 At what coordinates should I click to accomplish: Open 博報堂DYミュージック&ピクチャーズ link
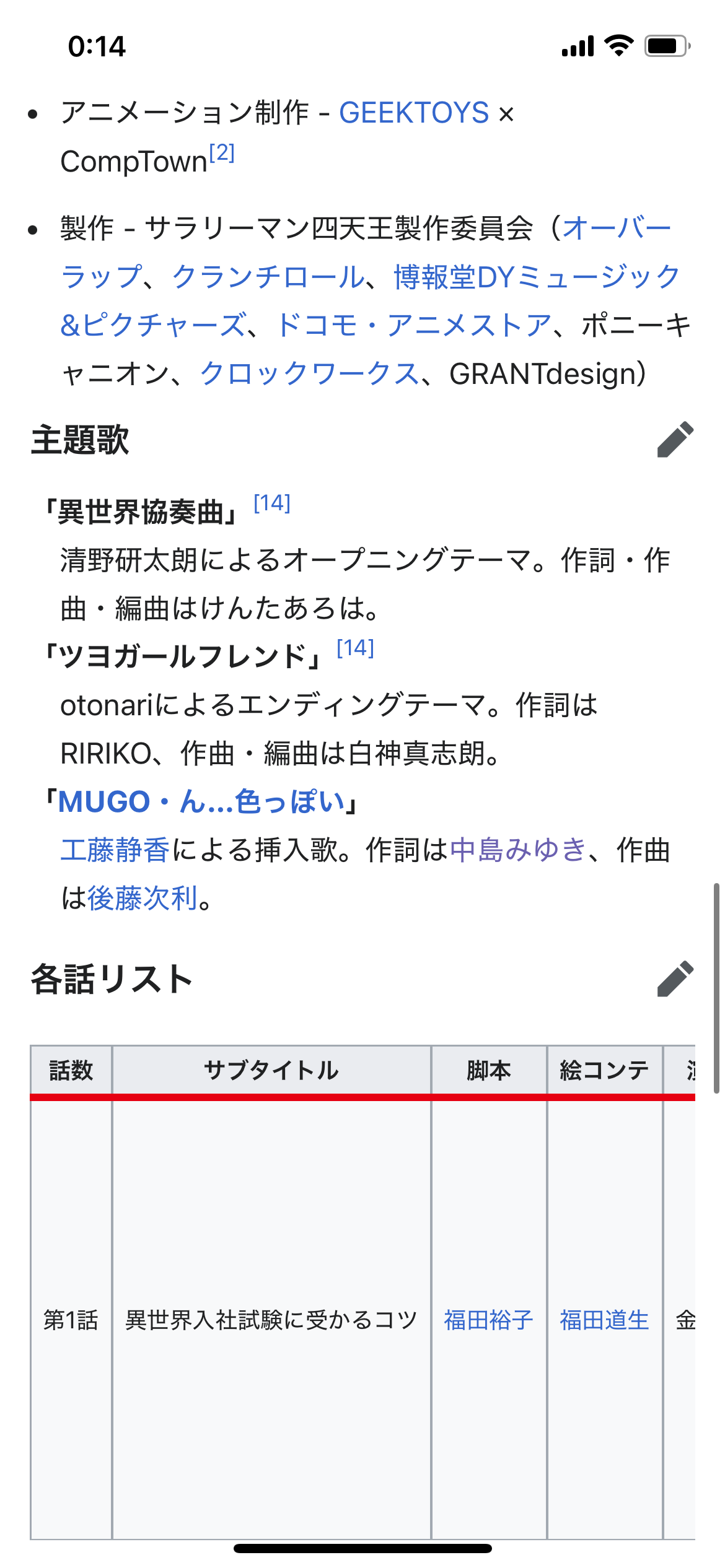537,277
